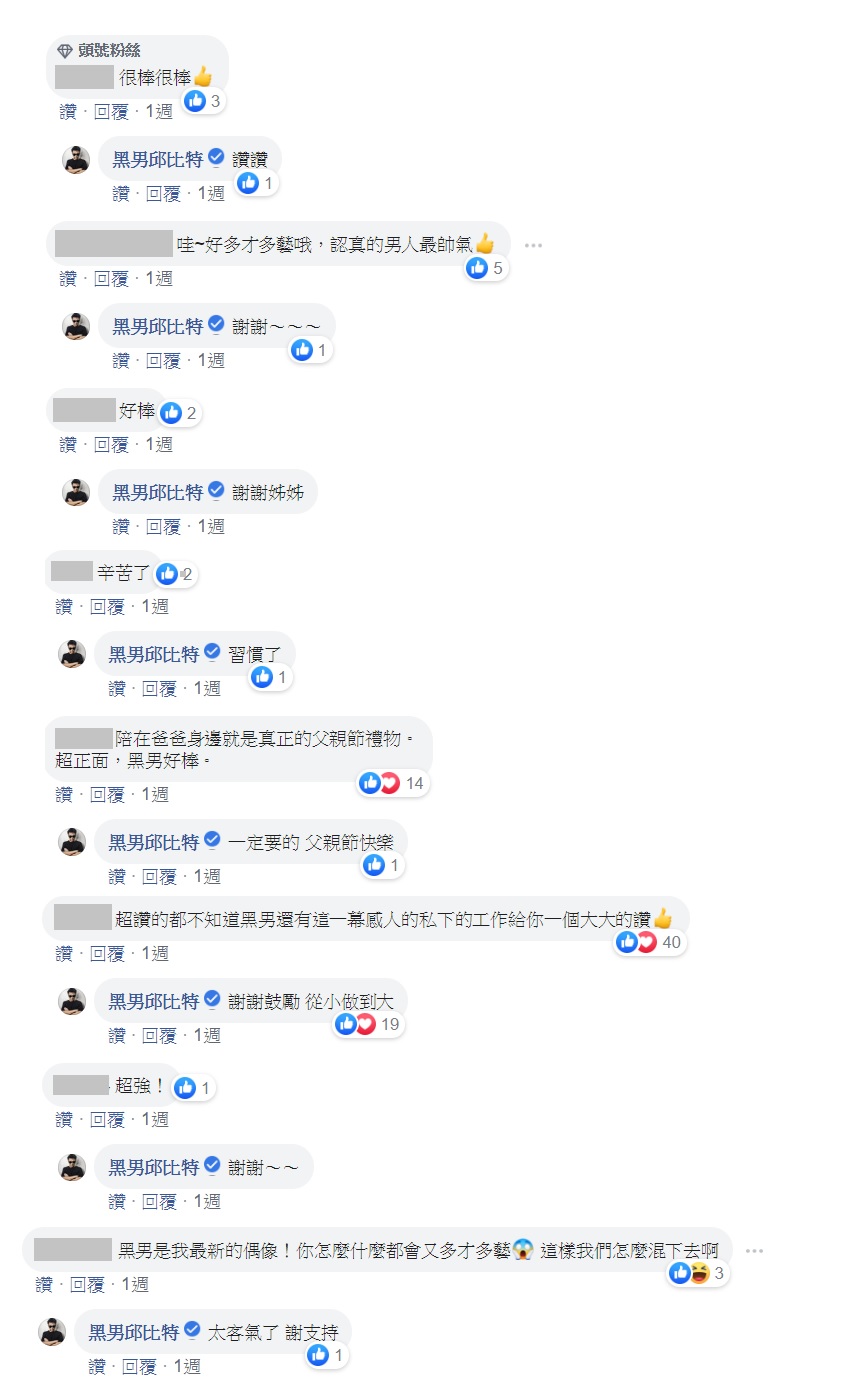This screenshot has height=1399, width=848.
Task: Reply to the 哇~好多才多藝哦 comment
Action: [x=110, y=278]
